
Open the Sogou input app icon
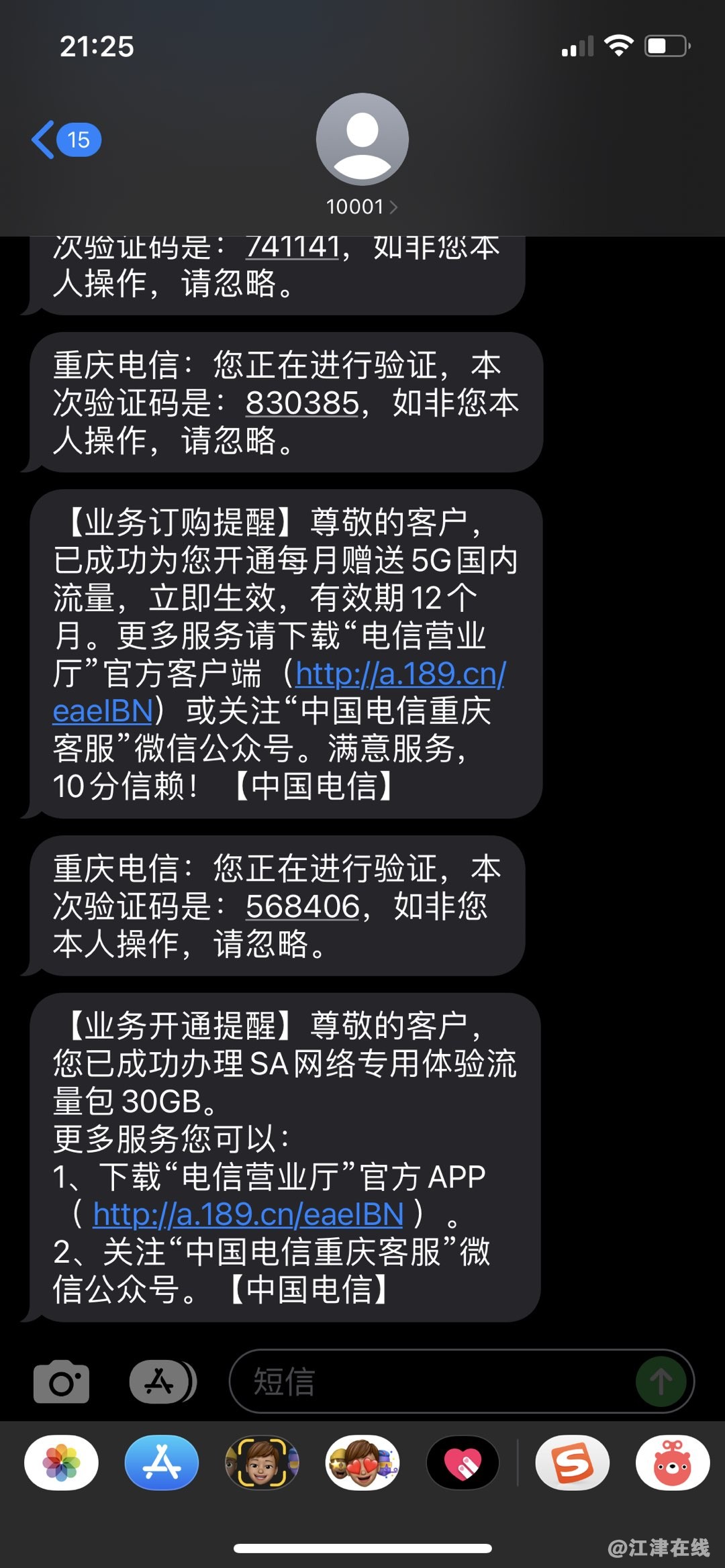pos(572,1463)
